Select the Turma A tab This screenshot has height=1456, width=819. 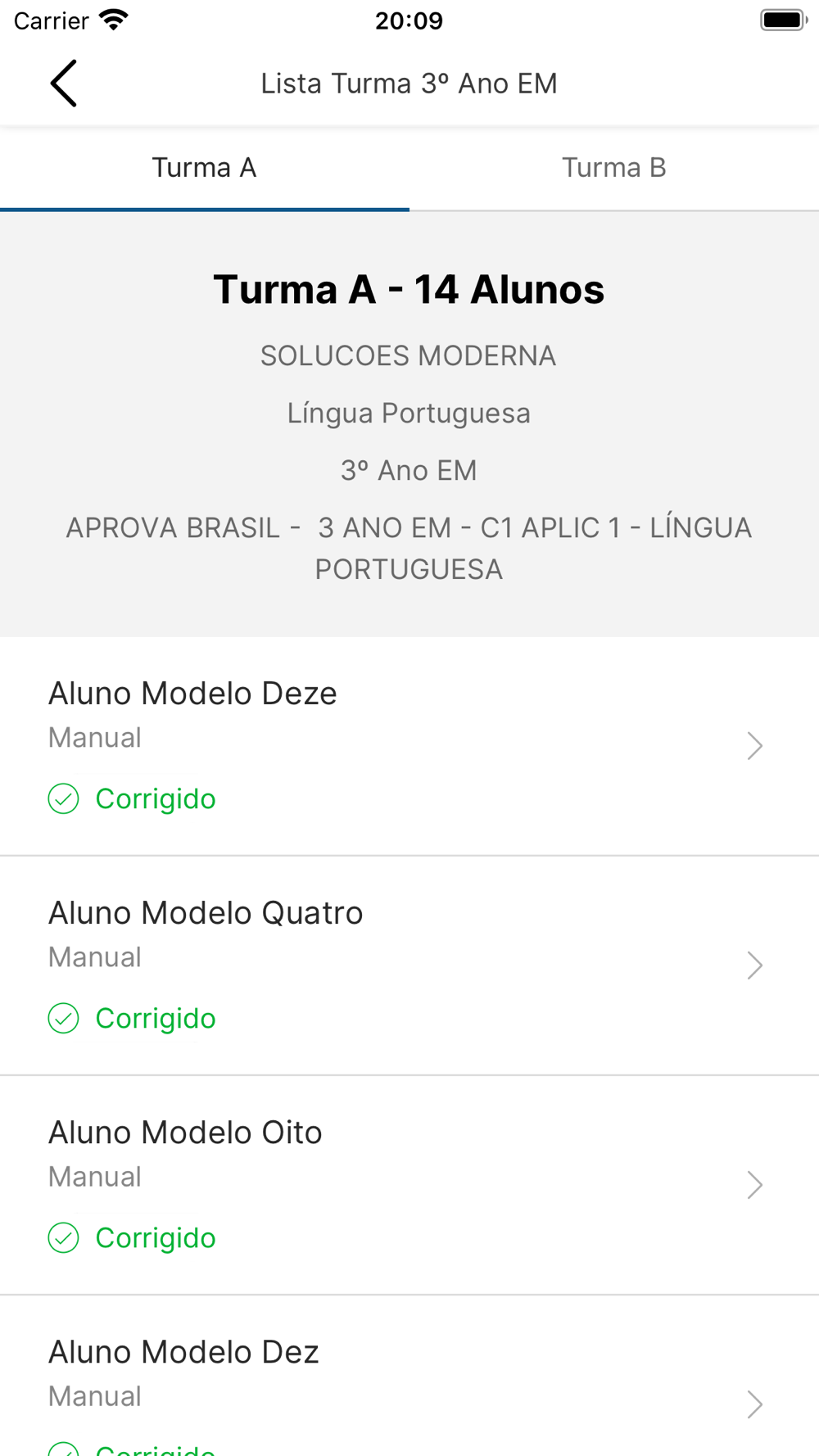click(x=205, y=168)
